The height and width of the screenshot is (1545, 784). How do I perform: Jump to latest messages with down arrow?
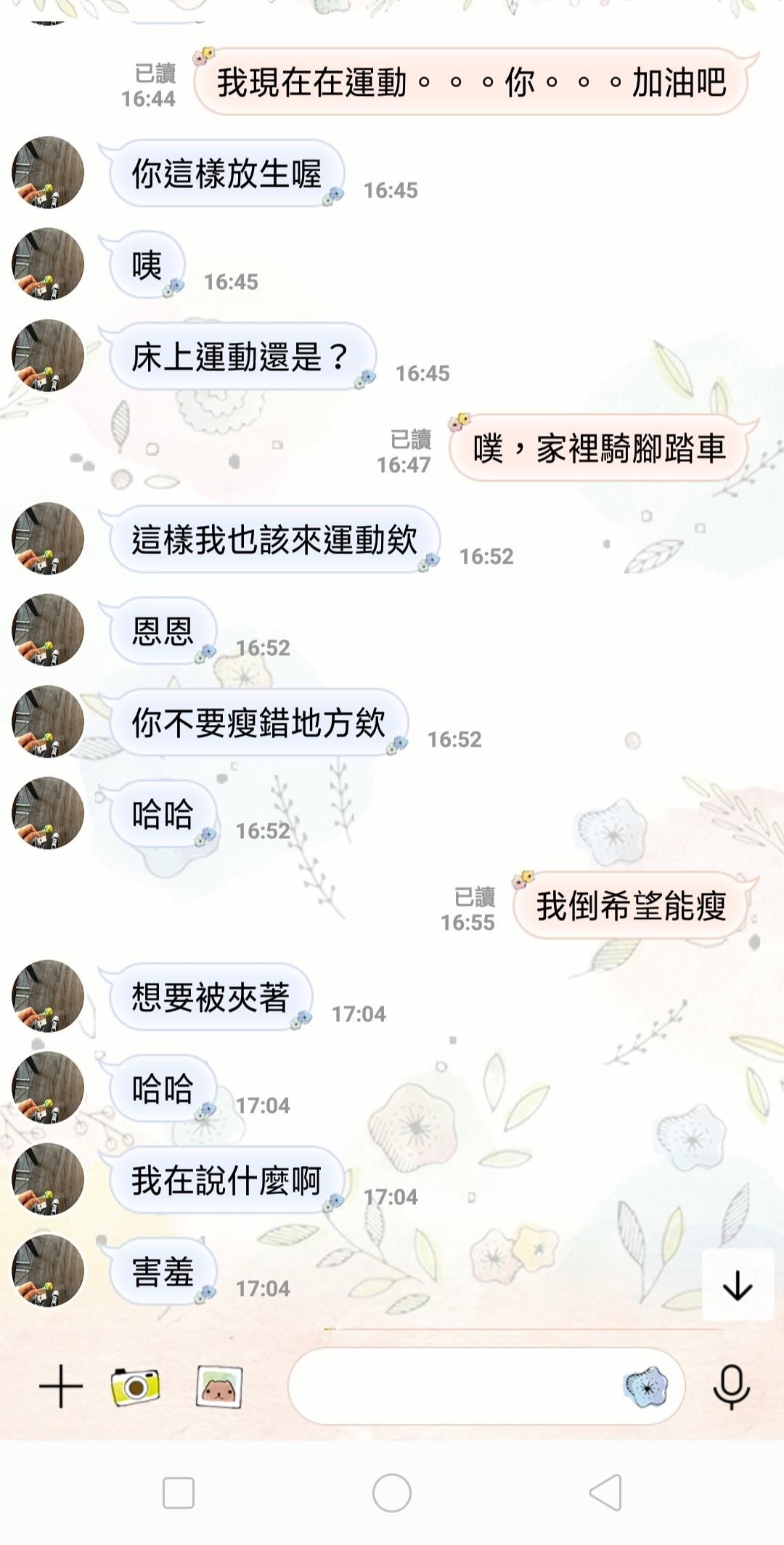pyautogui.click(x=738, y=1285)
